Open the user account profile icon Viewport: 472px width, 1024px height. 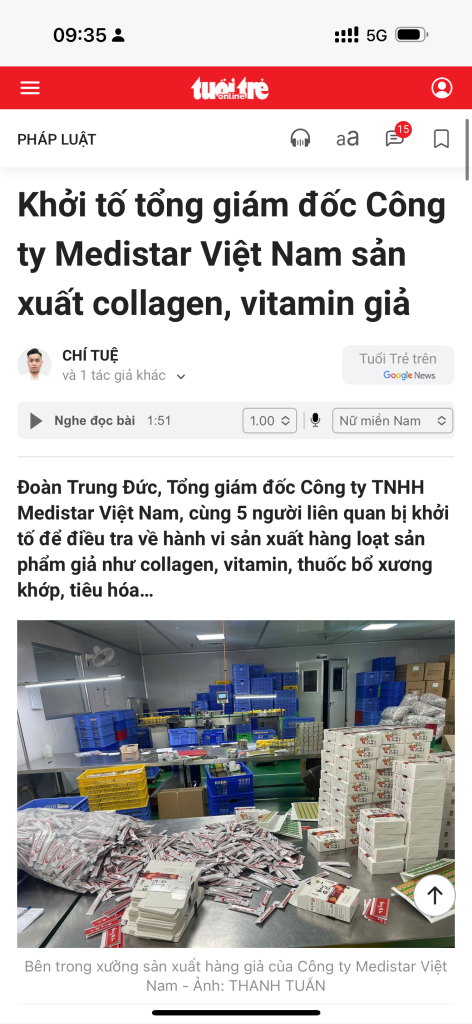coord(442,88)
